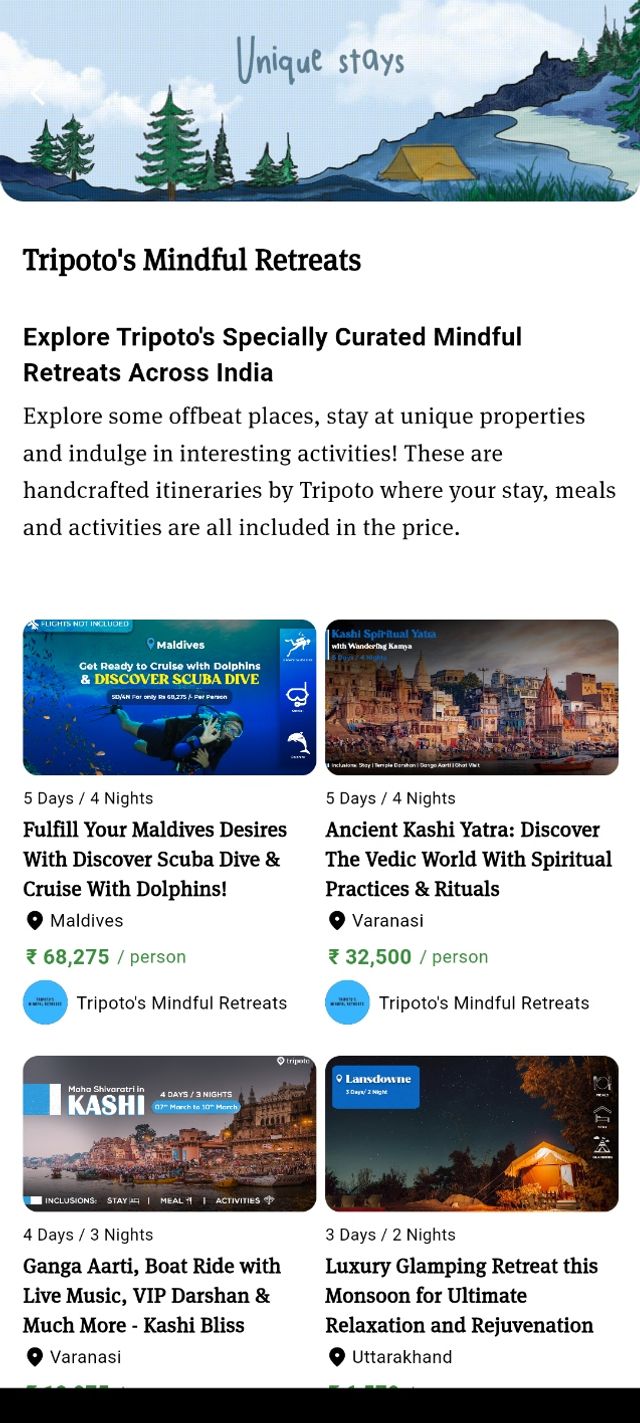Viewport: 640px width, 1423px height.
Task: View Tripoto's Mindful Retreats profile under Varanasi
Action: (x=458, y=1003)
